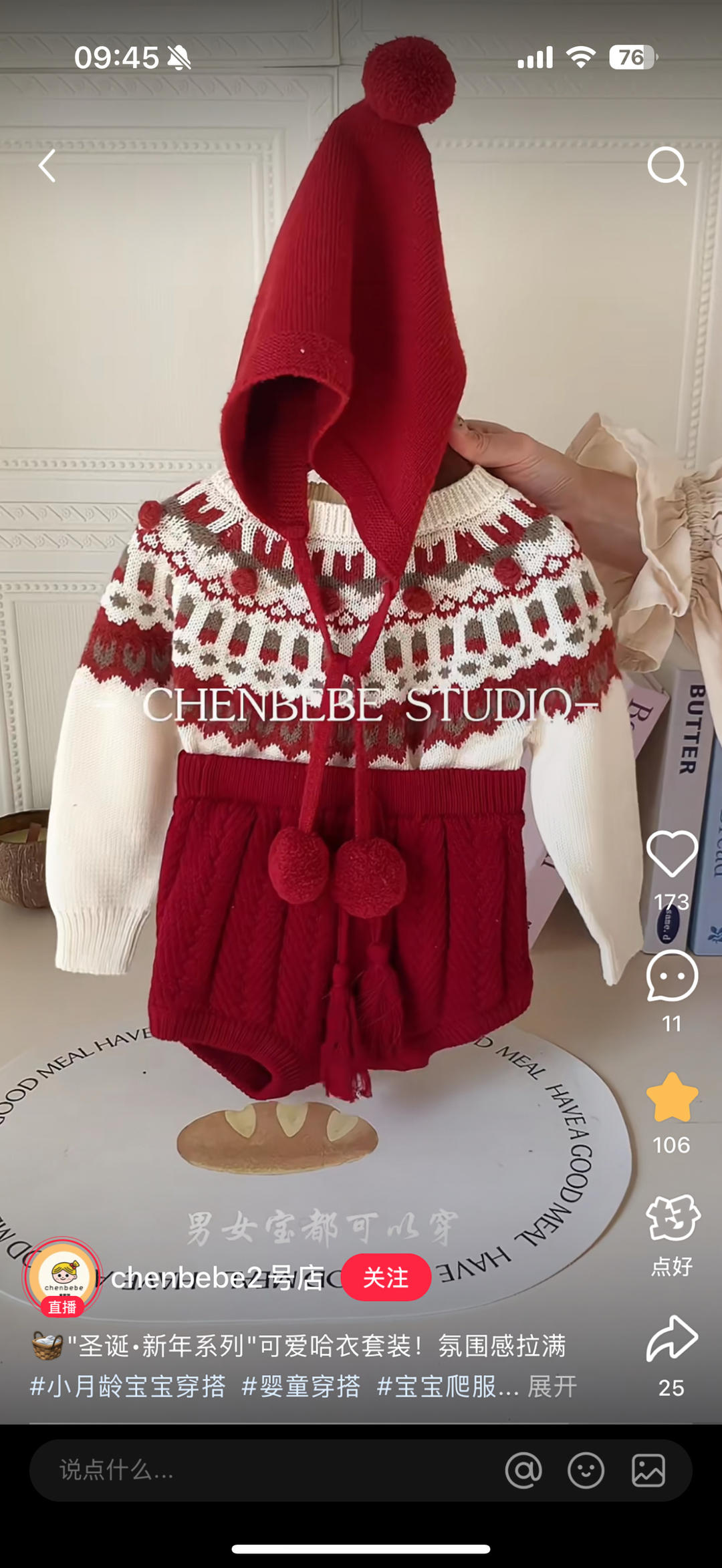Open chenbebe live avatar
Screen dimensions: 722x1568
(63, 1277)
